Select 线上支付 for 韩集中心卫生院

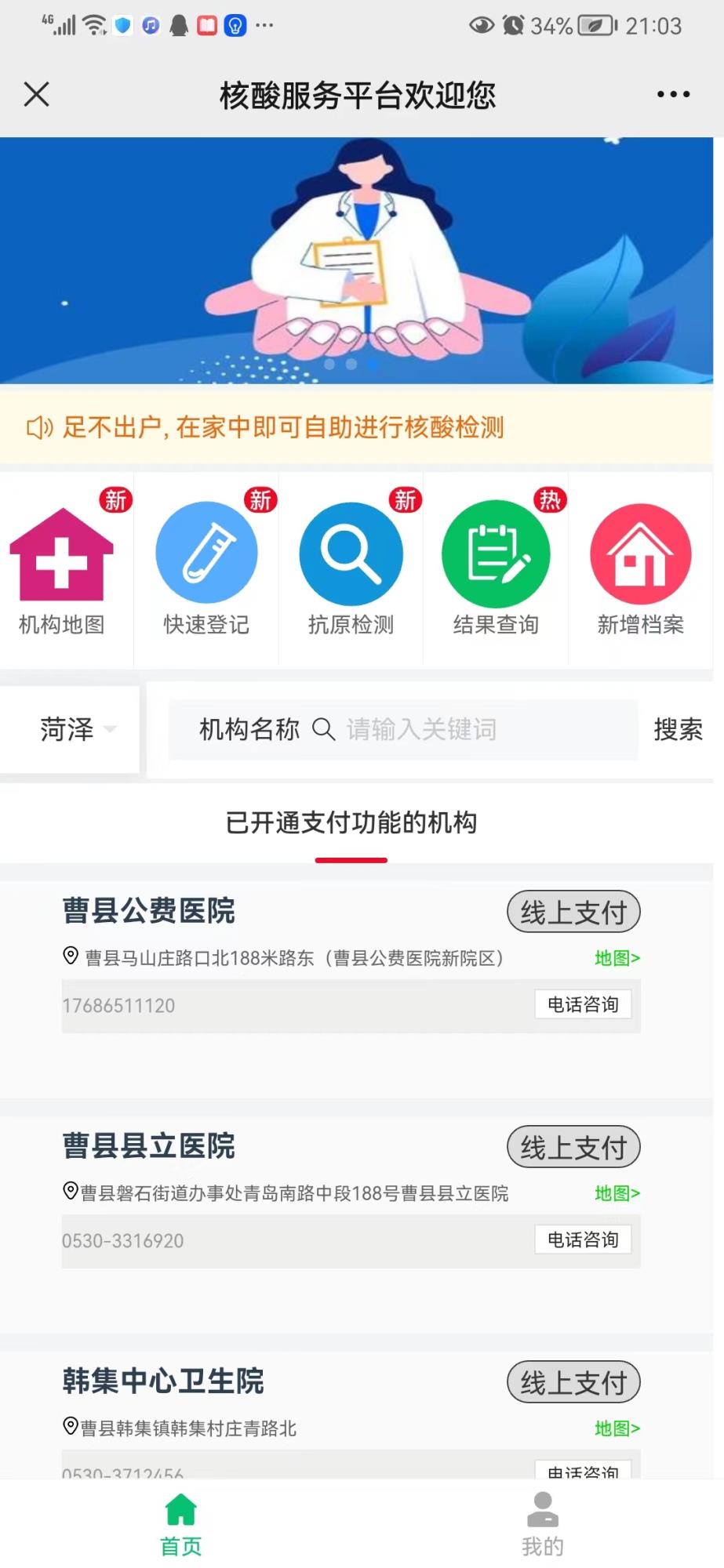coord(573,1382)
